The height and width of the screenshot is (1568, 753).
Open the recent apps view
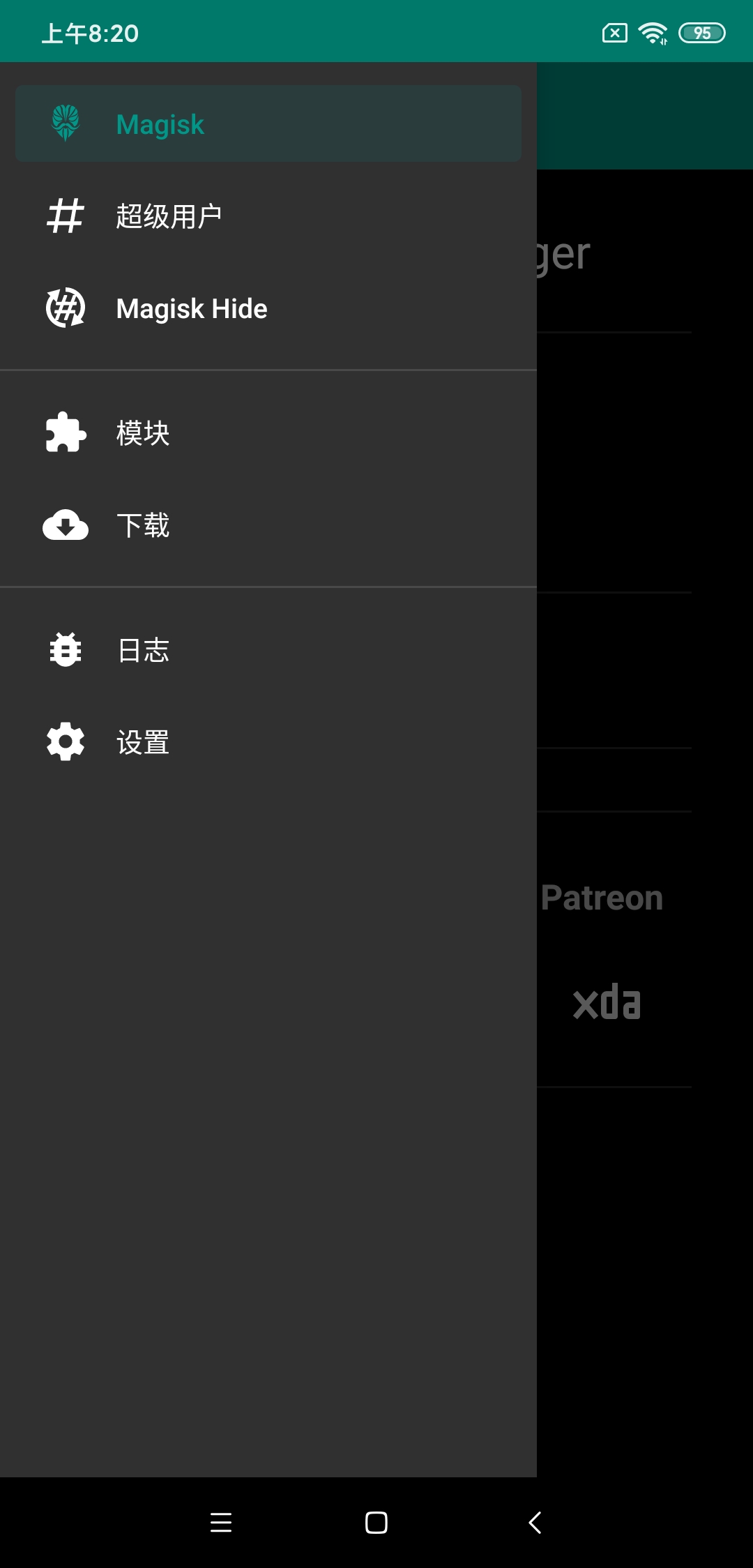click(x=221, y=1522)
